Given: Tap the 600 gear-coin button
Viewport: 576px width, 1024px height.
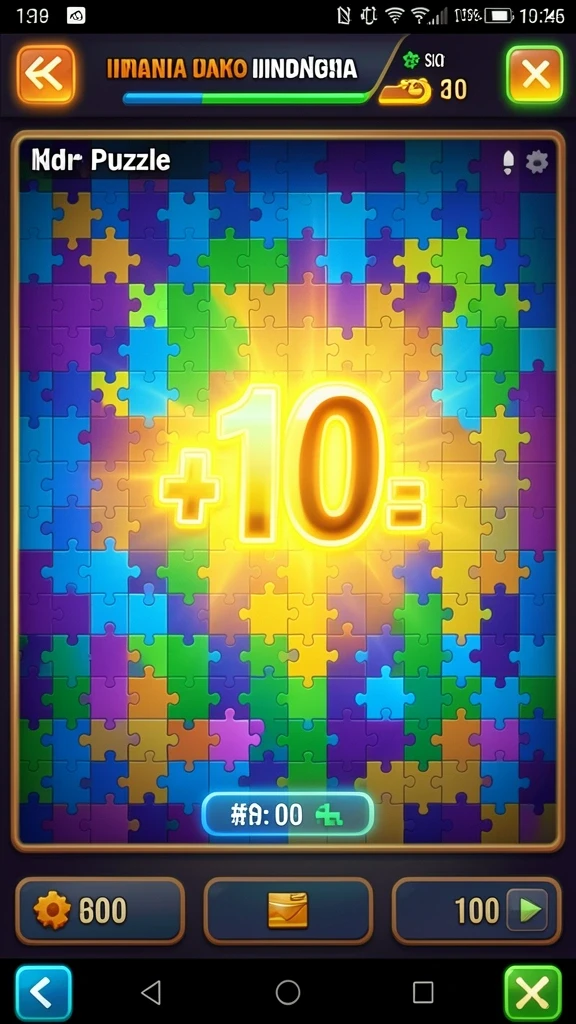Looking at the screenshot, I should tap(100, 910).
